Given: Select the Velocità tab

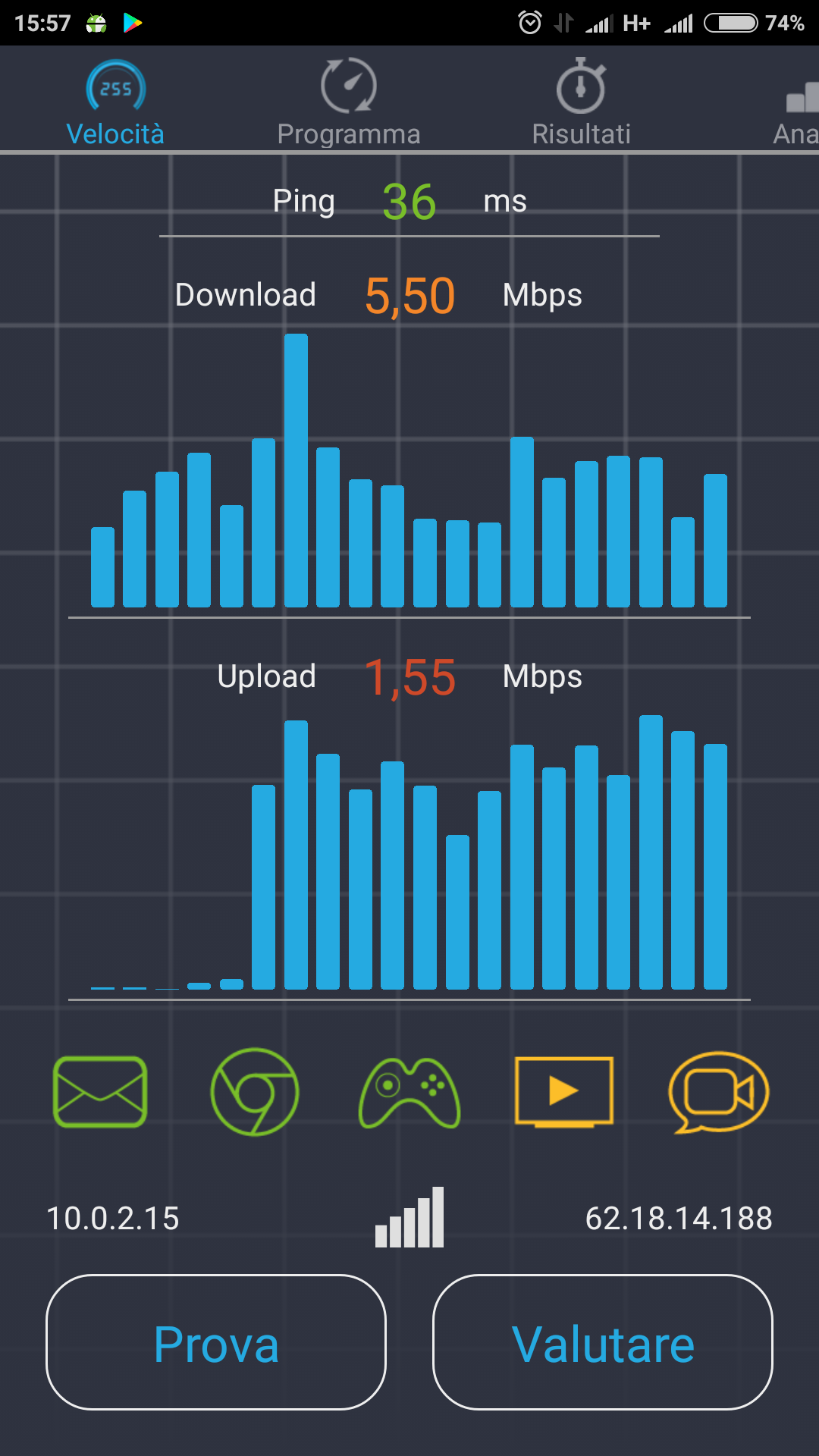Looking at the screenshot, I should click(x=115, y=102).
